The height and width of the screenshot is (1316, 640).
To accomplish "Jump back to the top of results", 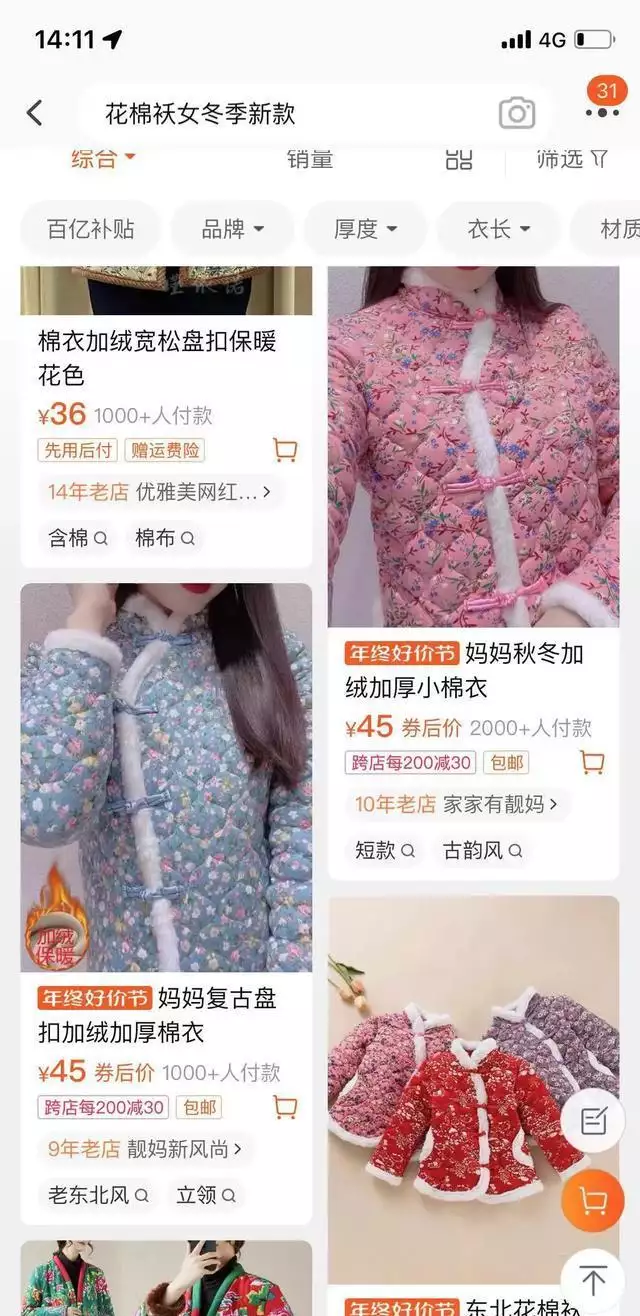I will (592, 1279).
